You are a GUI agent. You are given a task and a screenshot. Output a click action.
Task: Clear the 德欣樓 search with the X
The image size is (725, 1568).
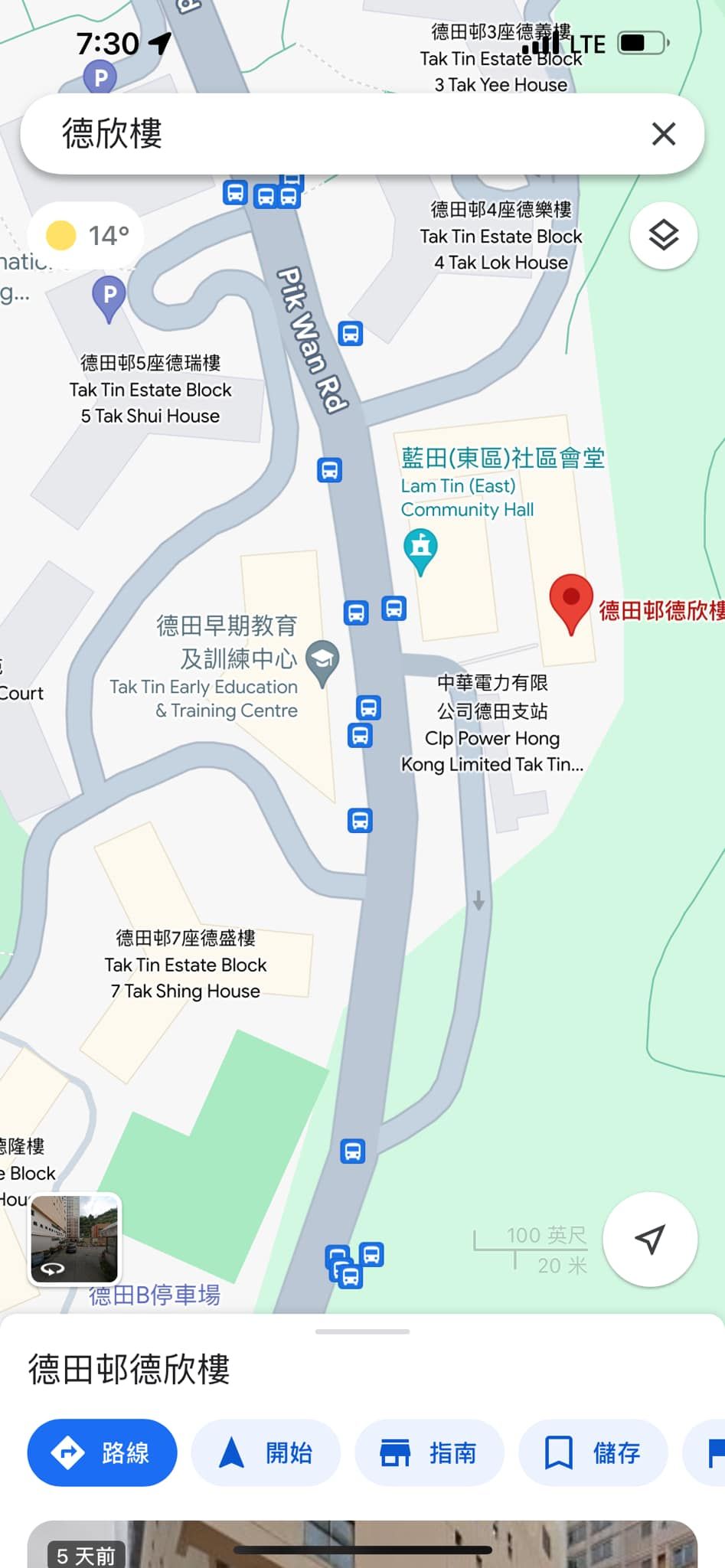pyautogui.click(x=663, y=134)
